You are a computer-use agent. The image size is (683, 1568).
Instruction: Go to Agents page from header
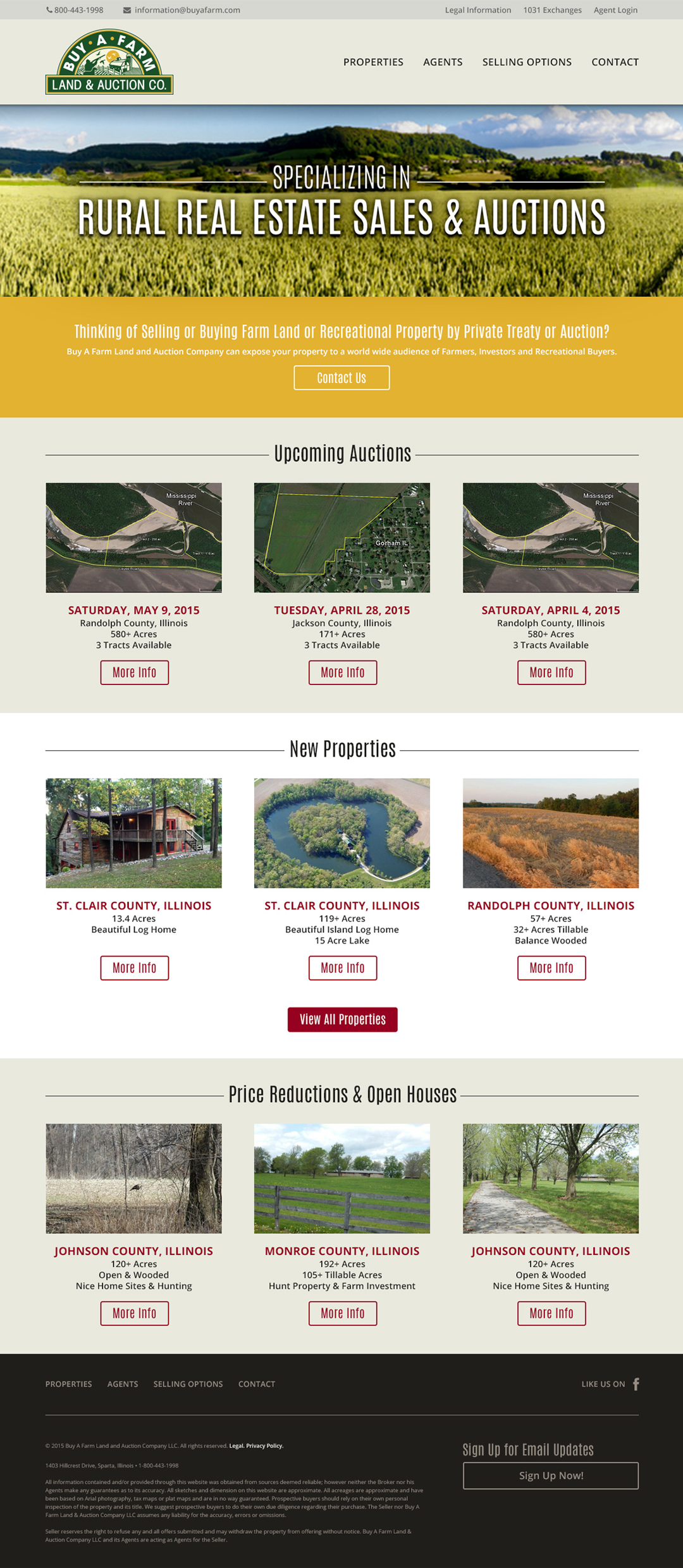pos(443,62)
